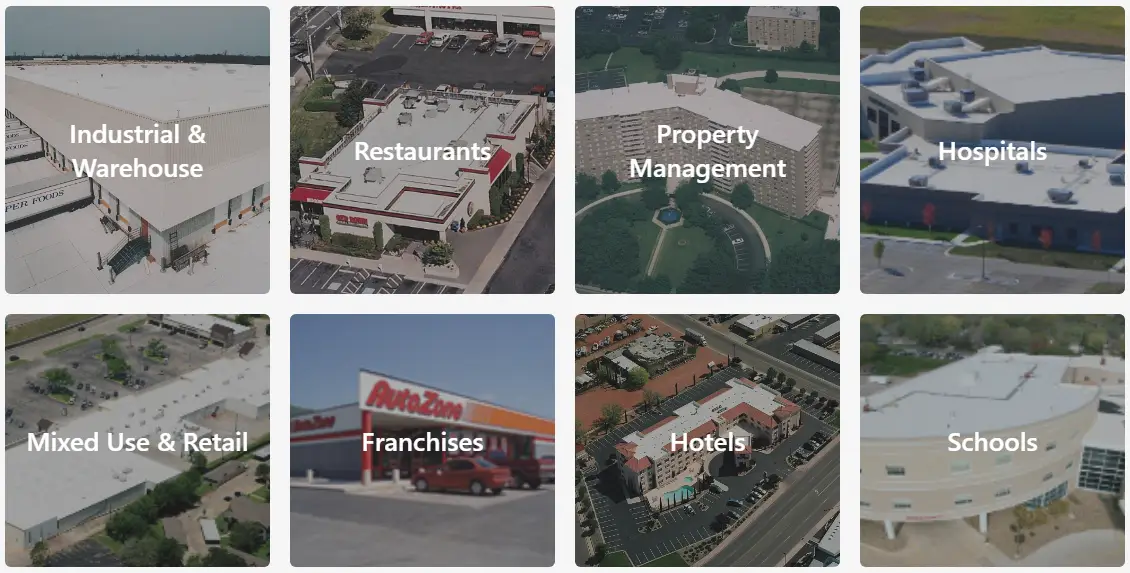The height and width of the screenshot is (573, 1130).
Task: Choose the Mixed Use & Retail card
Action: tap(137, 441)
